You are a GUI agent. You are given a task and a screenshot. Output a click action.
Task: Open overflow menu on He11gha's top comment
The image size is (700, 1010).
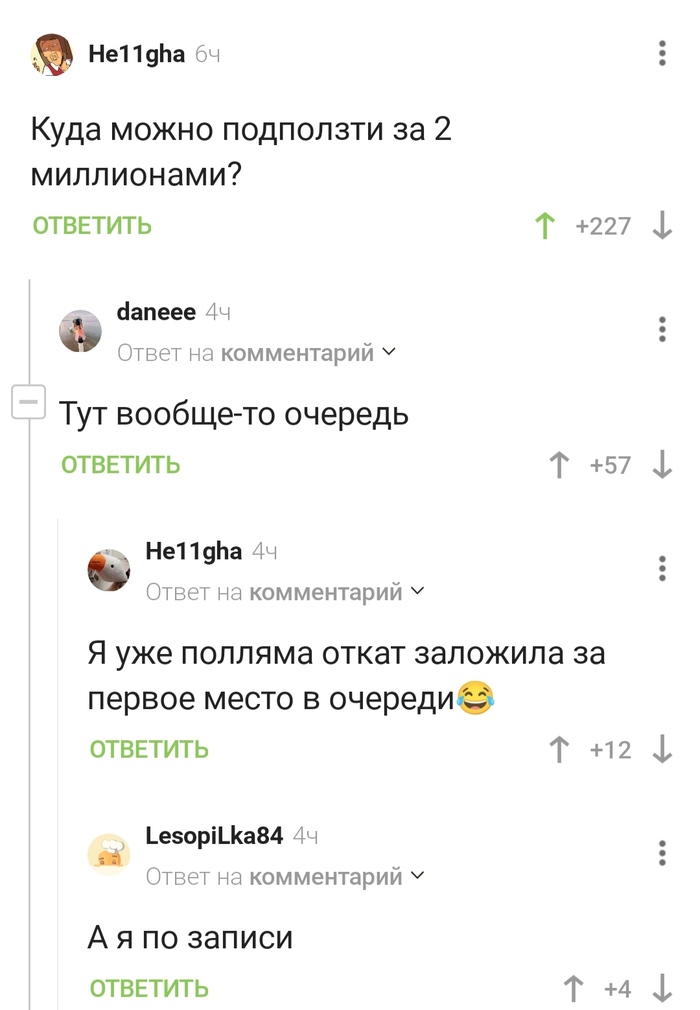click(x=662, y=53)
